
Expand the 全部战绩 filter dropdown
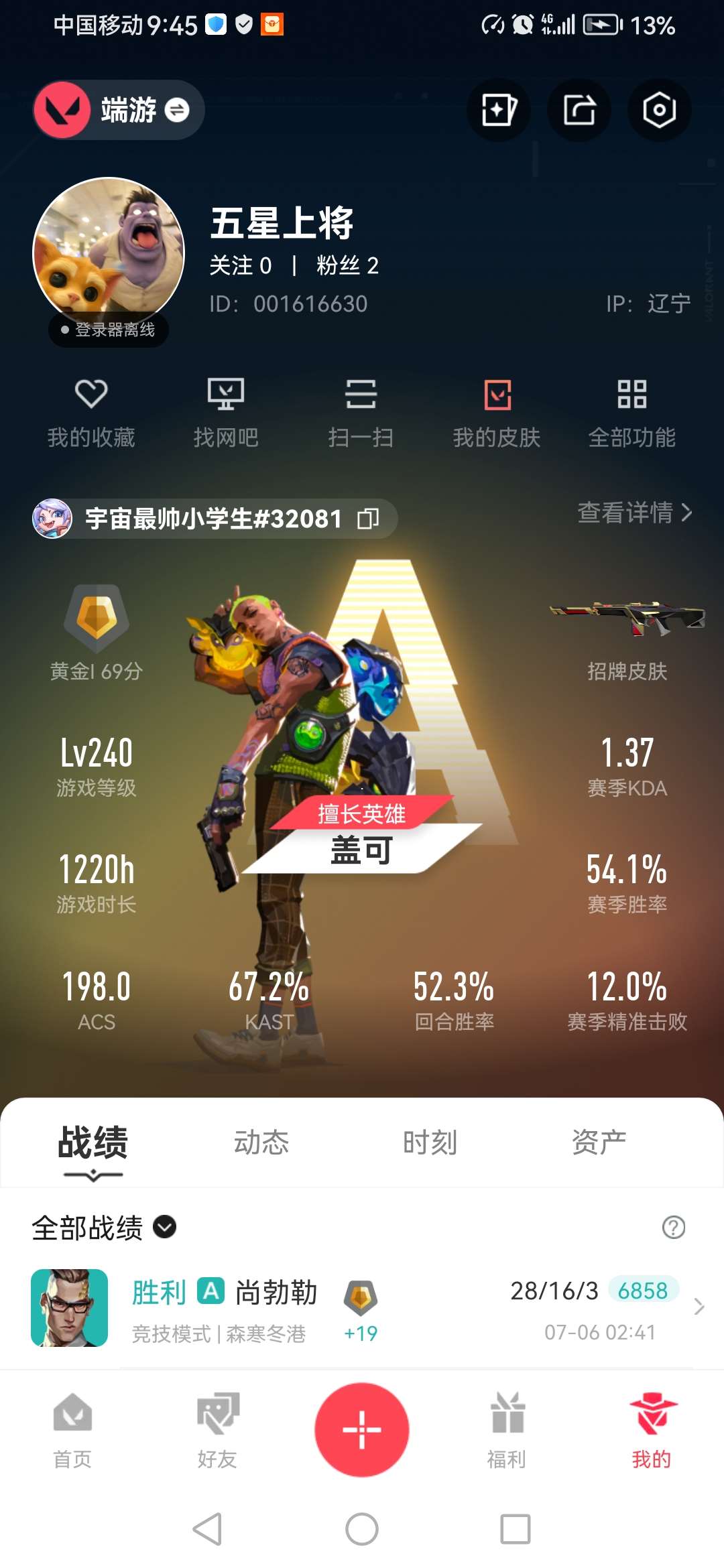coord(165,1227)
